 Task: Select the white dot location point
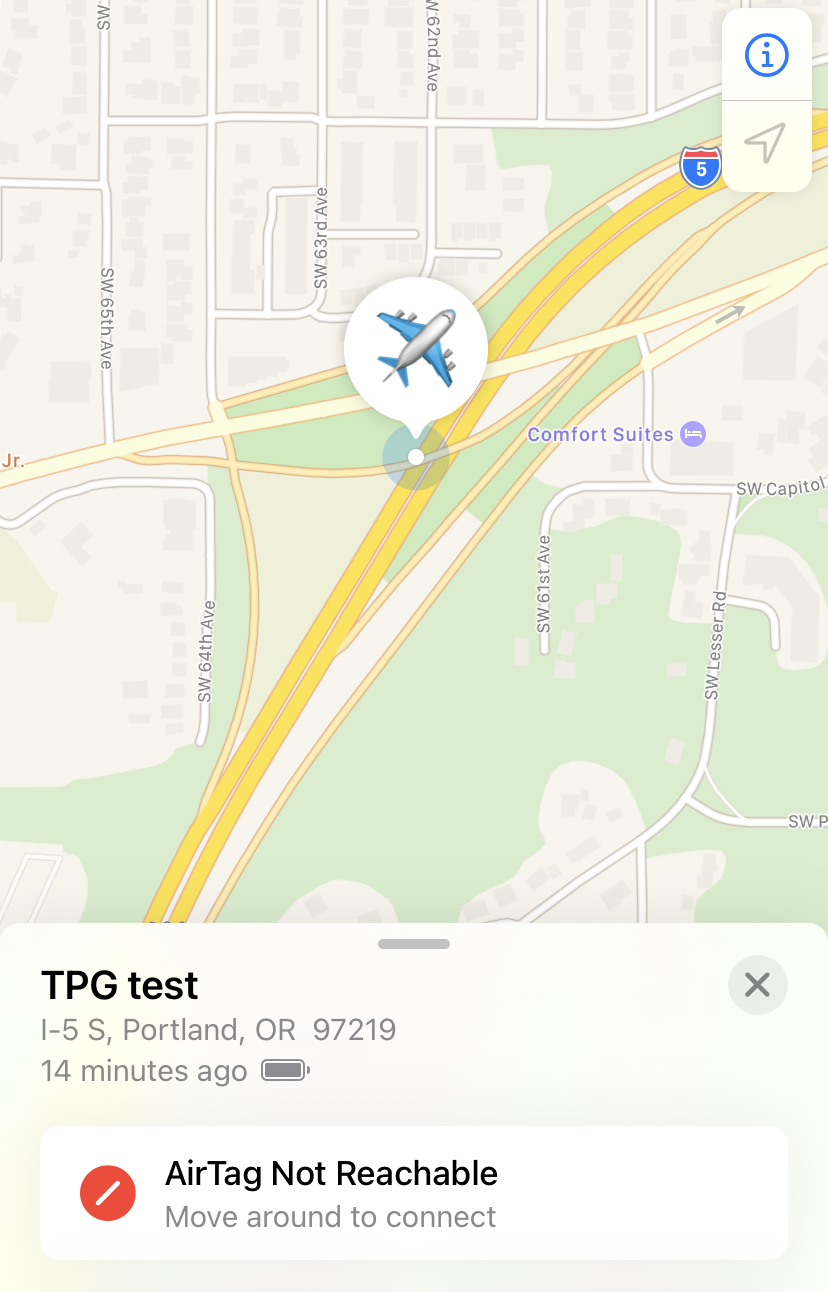415,457
